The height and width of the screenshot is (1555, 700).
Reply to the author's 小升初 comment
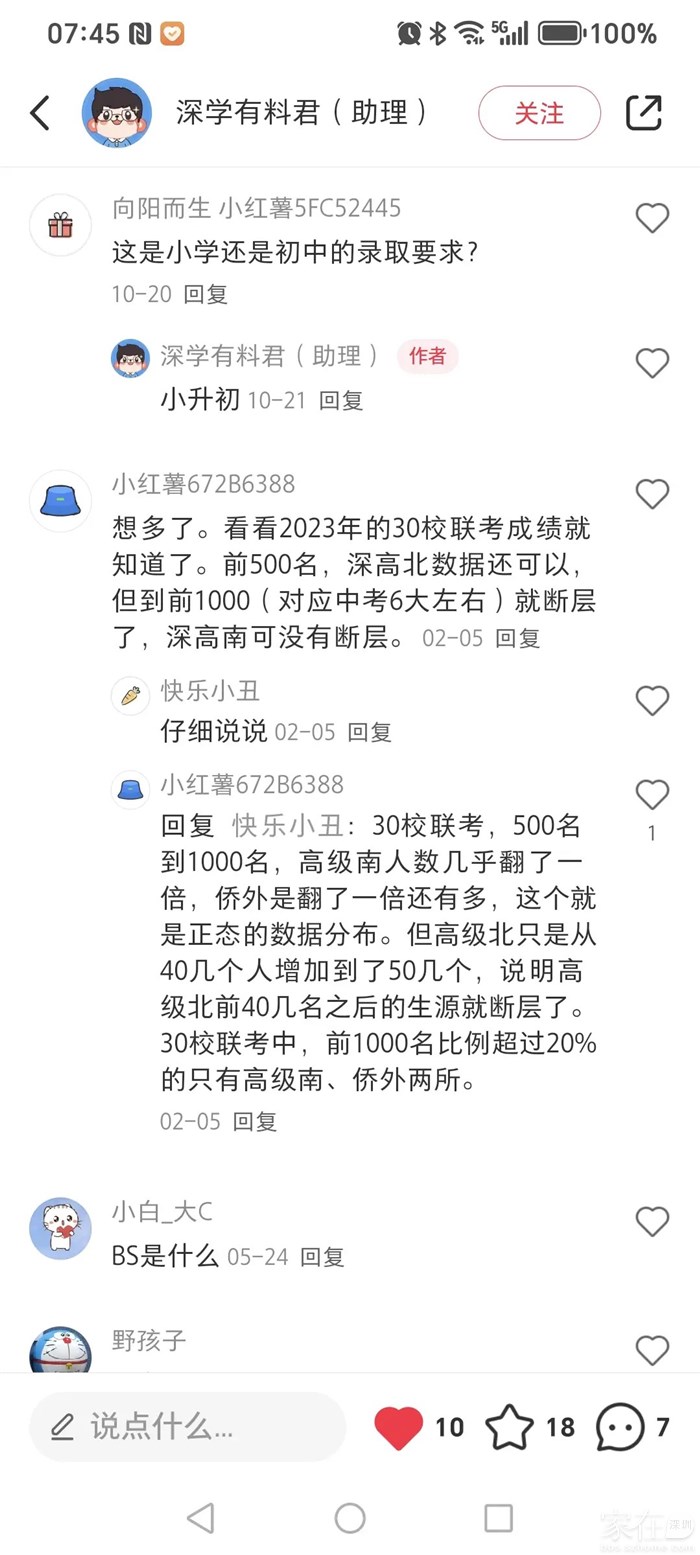point(340,400)
